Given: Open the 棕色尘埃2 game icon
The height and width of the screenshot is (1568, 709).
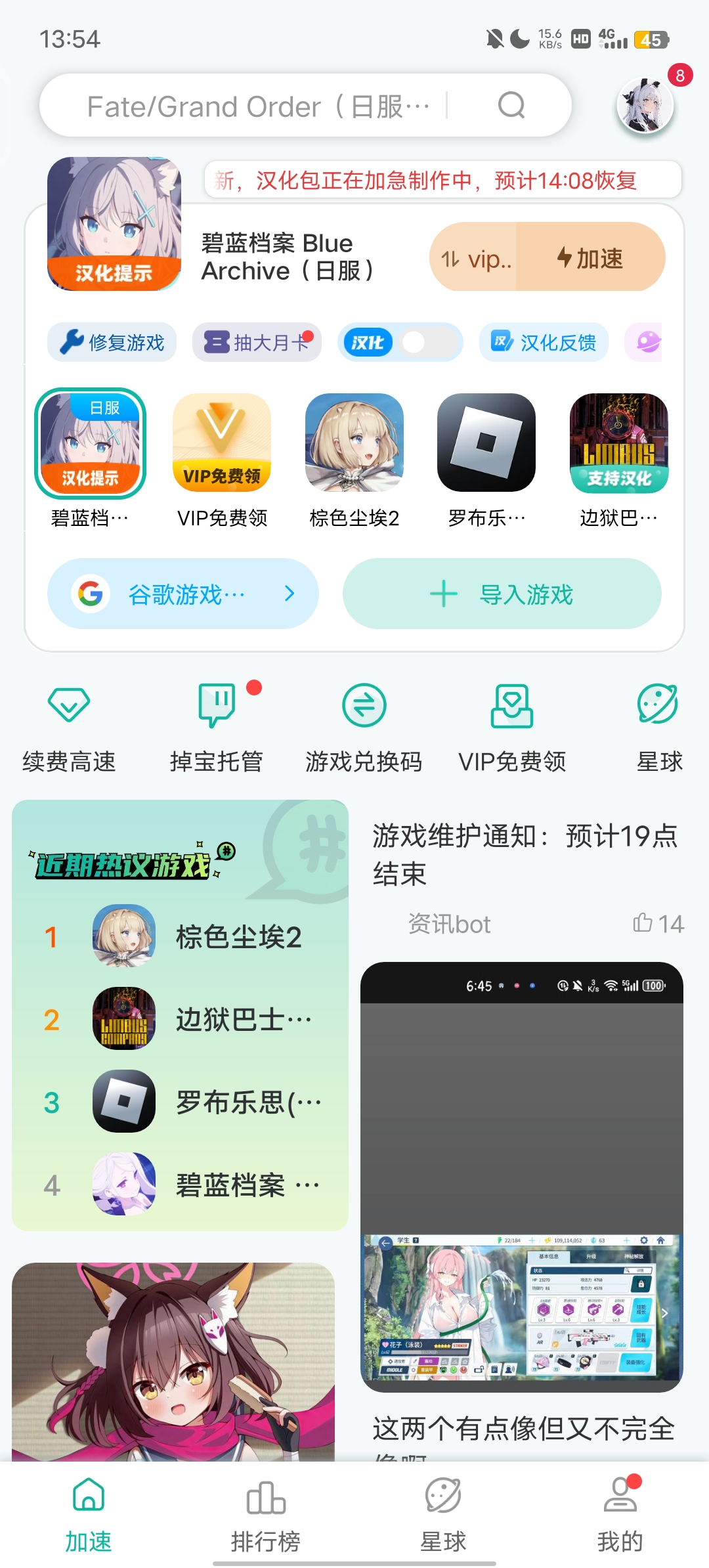Looking at the screenshot, I should (353, 443).
